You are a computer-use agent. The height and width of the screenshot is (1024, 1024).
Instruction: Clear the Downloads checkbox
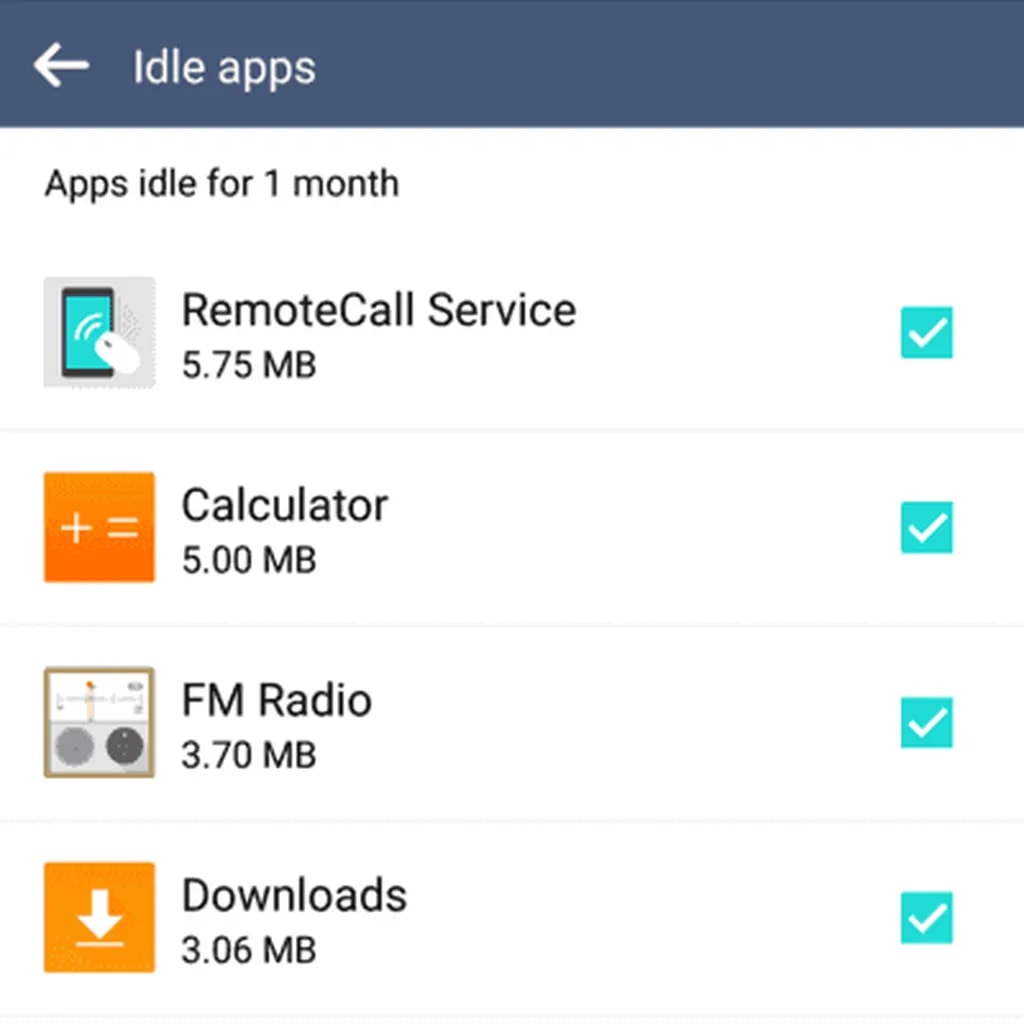click(x=926, y=919)
